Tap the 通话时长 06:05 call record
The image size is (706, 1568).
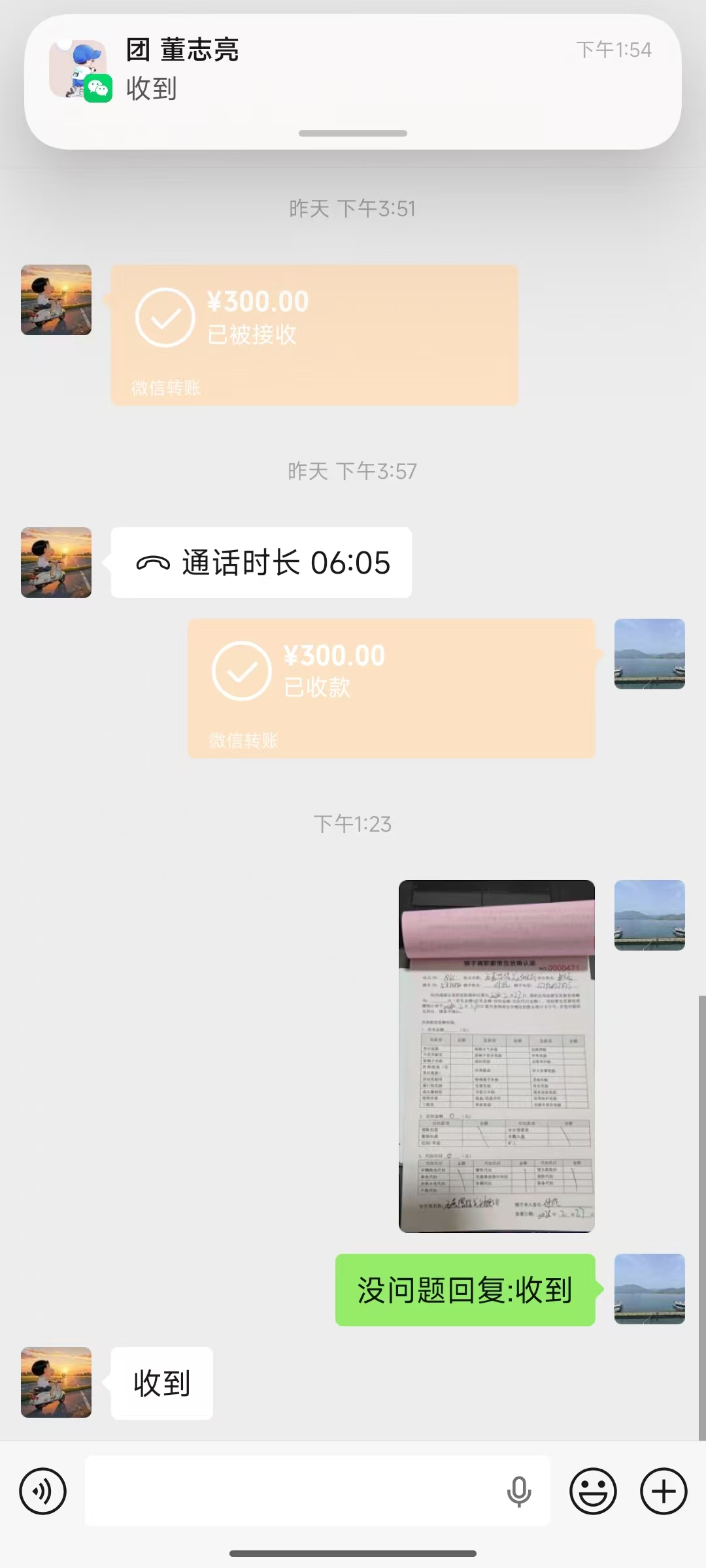pyautogui.click(x=261, y=563)
